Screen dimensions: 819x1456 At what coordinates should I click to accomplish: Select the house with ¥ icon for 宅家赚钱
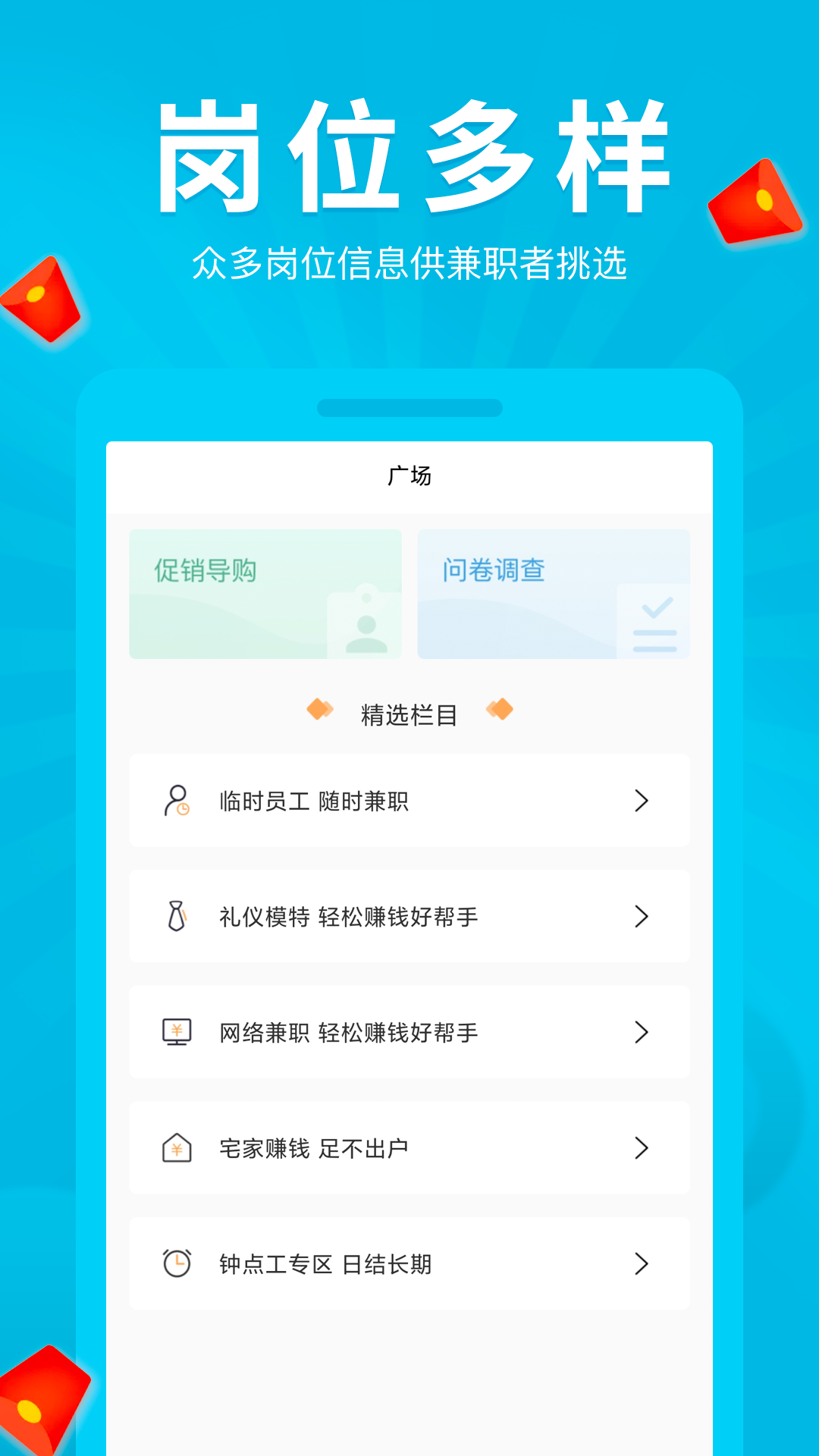(176, 1147)
